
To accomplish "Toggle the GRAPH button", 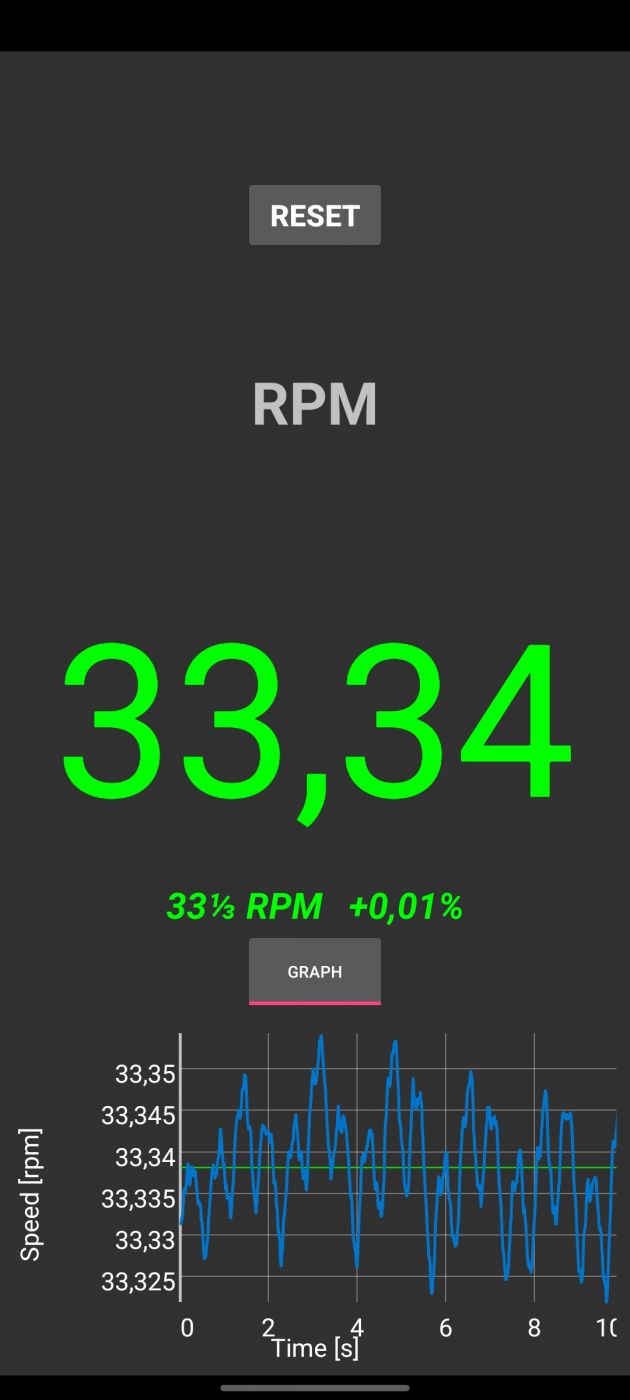I will (x=315, y=971).
